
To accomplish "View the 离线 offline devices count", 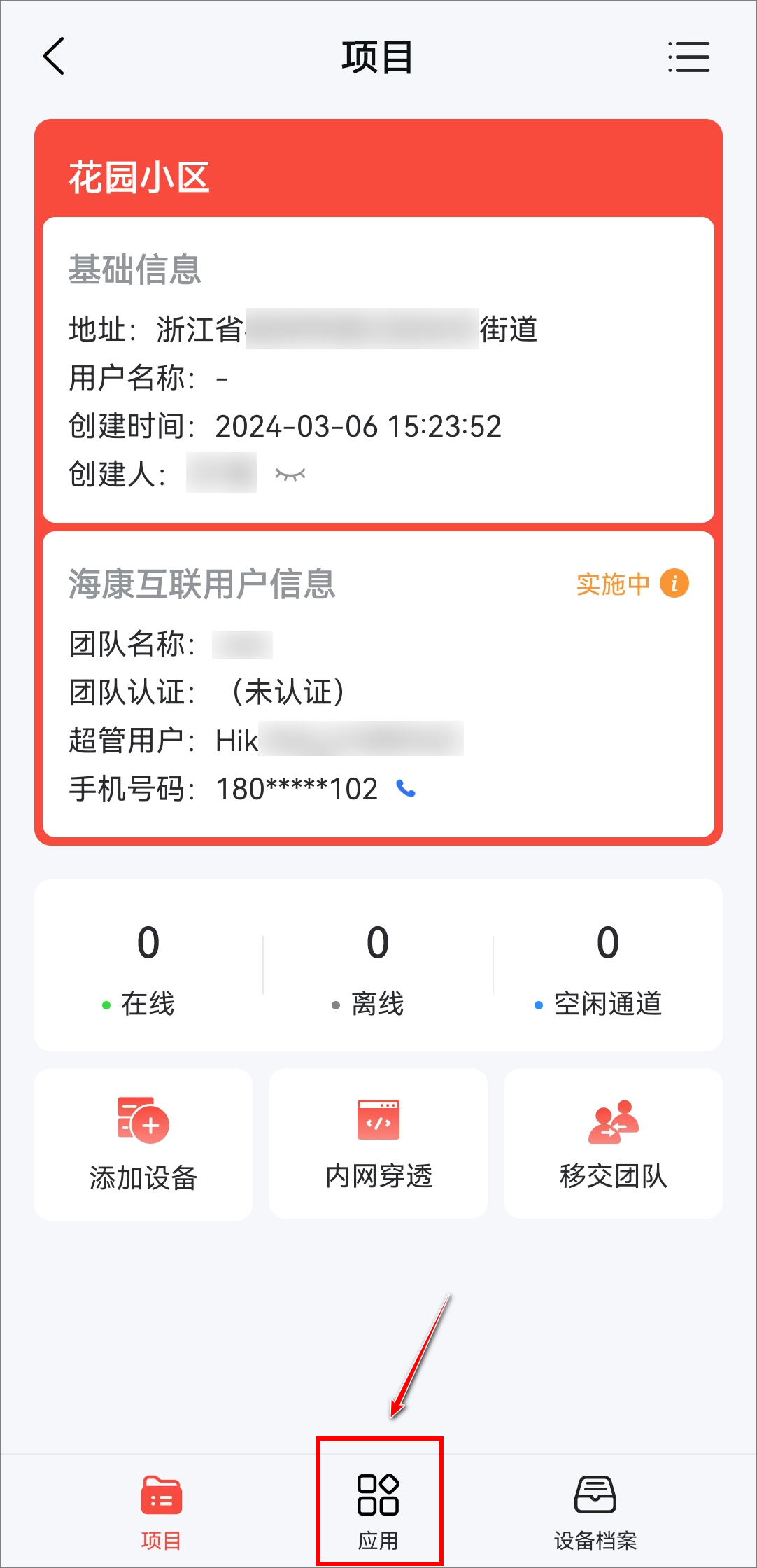I will pos(378,966).
